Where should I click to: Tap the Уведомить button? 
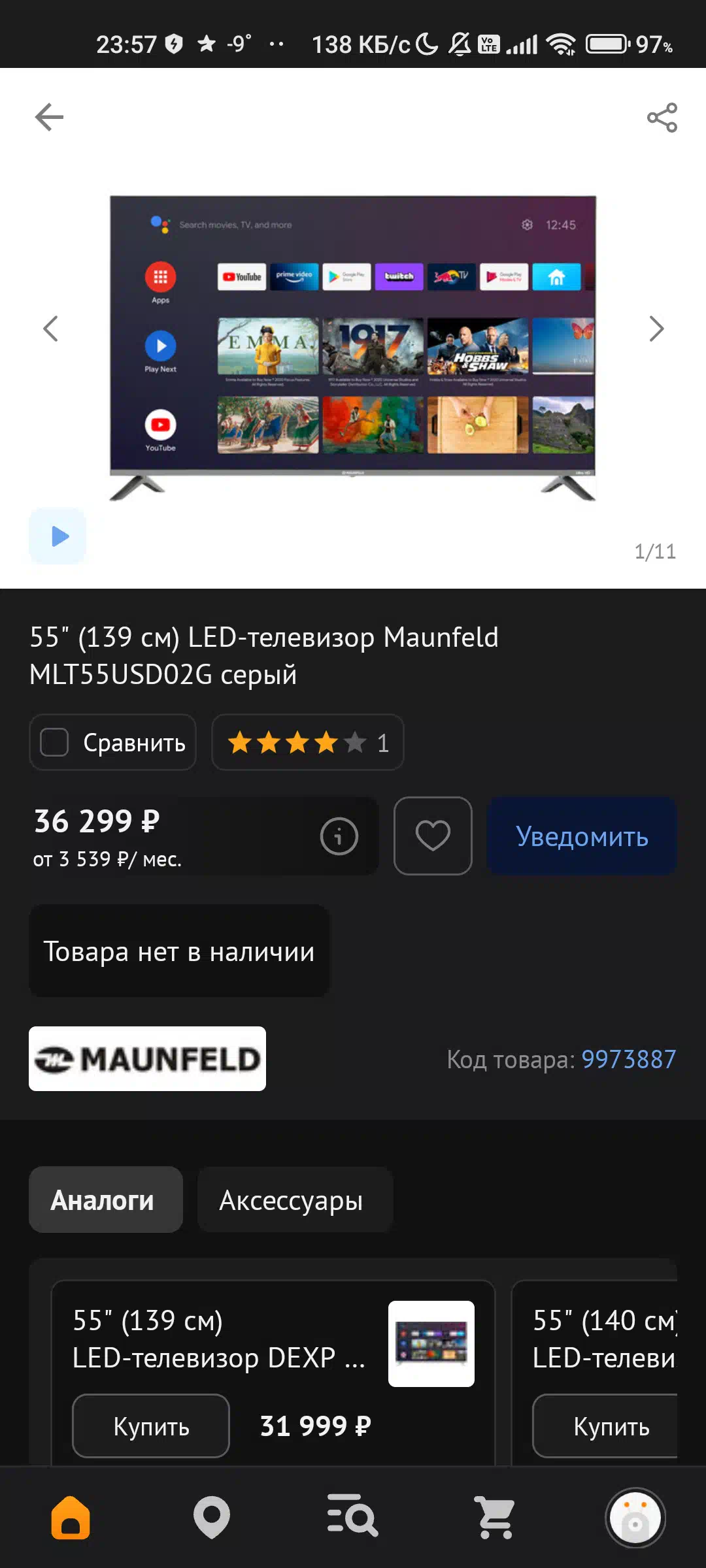pos(582,836)
